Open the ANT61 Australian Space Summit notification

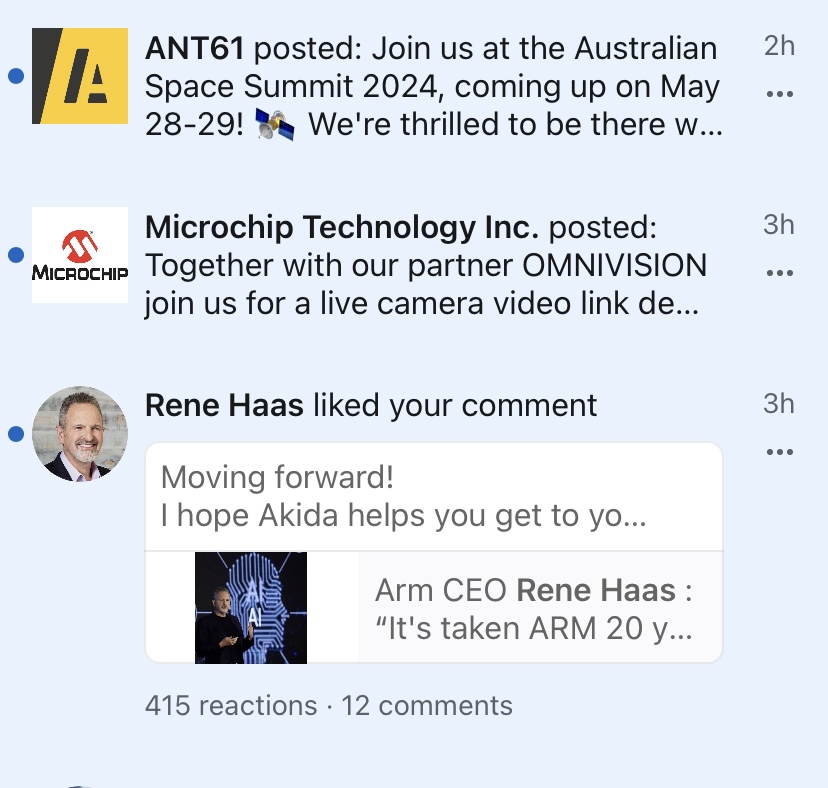432,87
